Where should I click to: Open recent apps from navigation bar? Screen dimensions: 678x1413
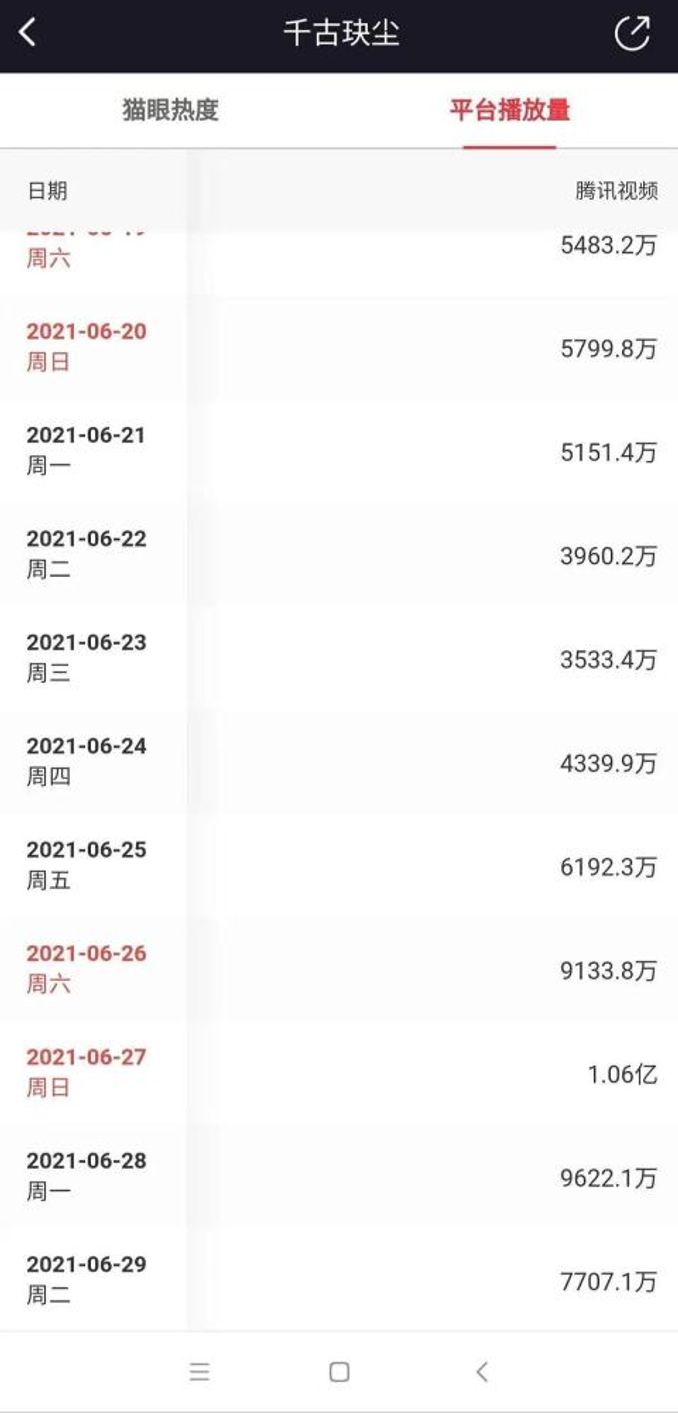(199, 1372)
